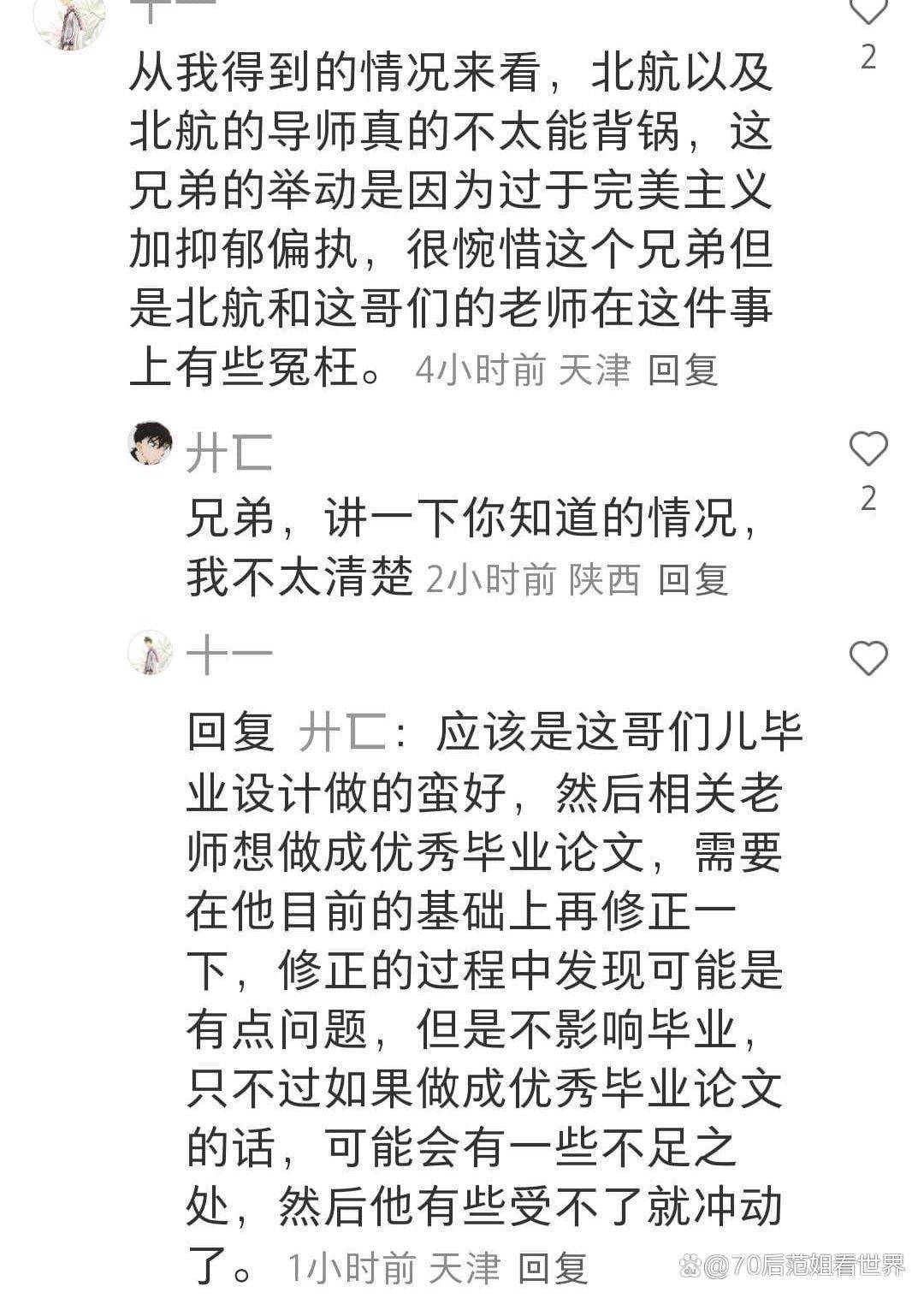Like 卄匸's comment asking for details
Screen dimensions: 924x1298
868,449
